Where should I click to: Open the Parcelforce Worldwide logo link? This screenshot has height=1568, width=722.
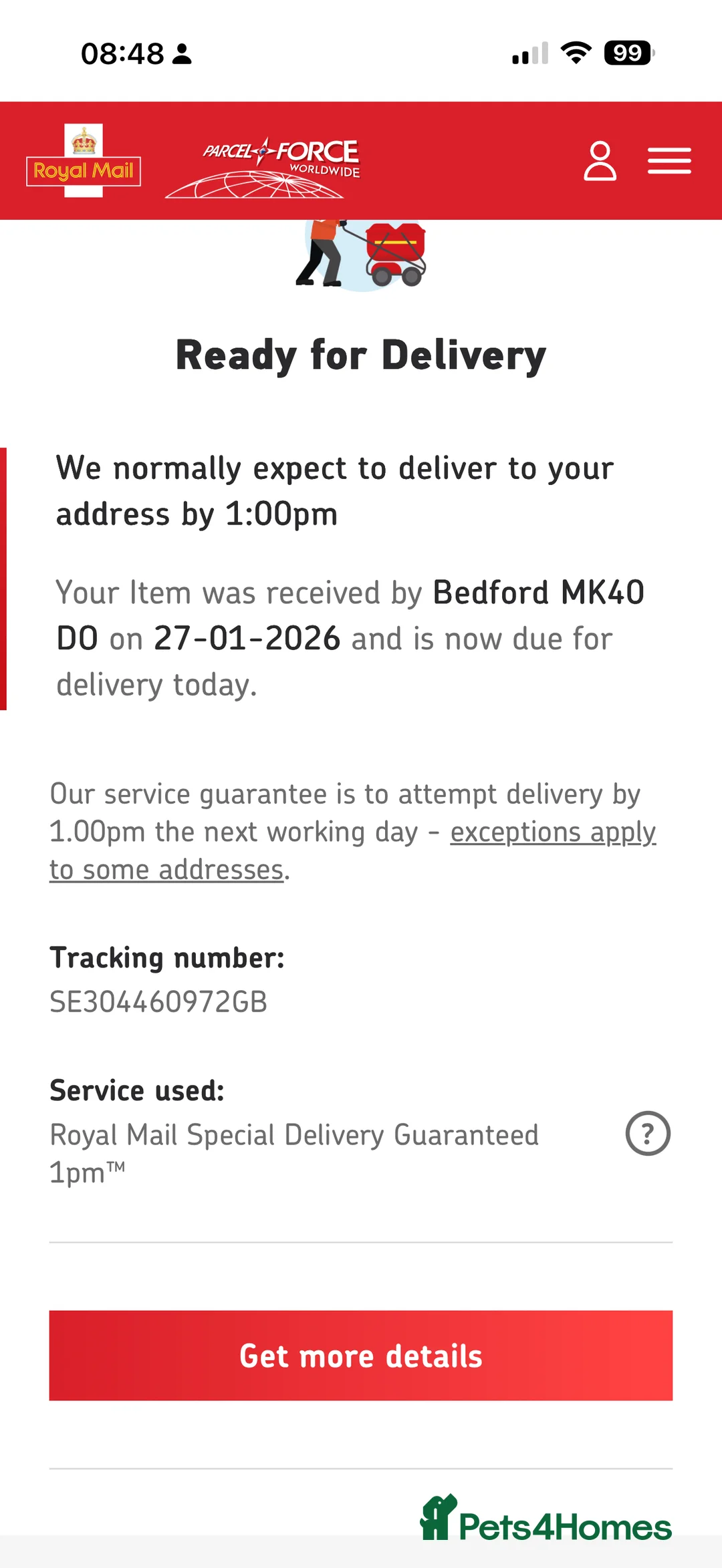pos(263,167)
